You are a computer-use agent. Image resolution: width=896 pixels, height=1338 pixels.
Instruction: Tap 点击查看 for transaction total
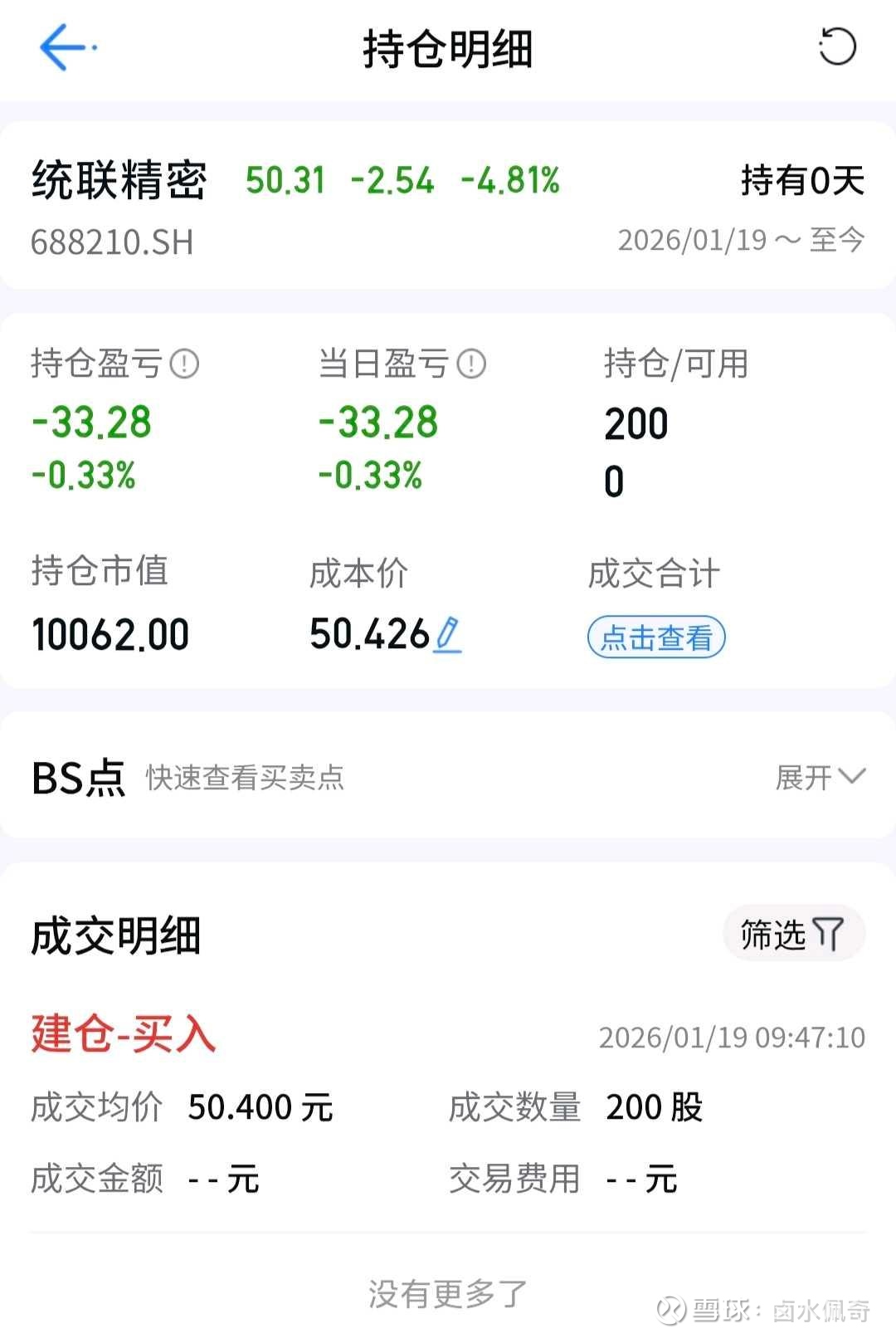point(656,637)
